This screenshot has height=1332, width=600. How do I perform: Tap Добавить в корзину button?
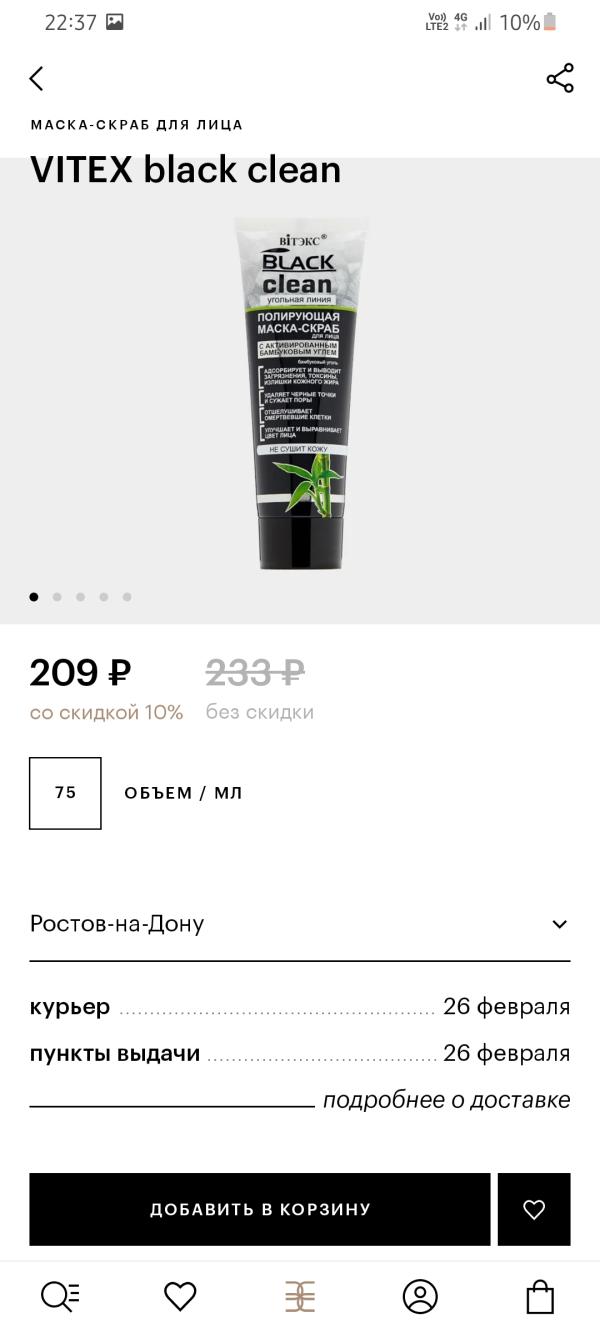pos(260,1209)
